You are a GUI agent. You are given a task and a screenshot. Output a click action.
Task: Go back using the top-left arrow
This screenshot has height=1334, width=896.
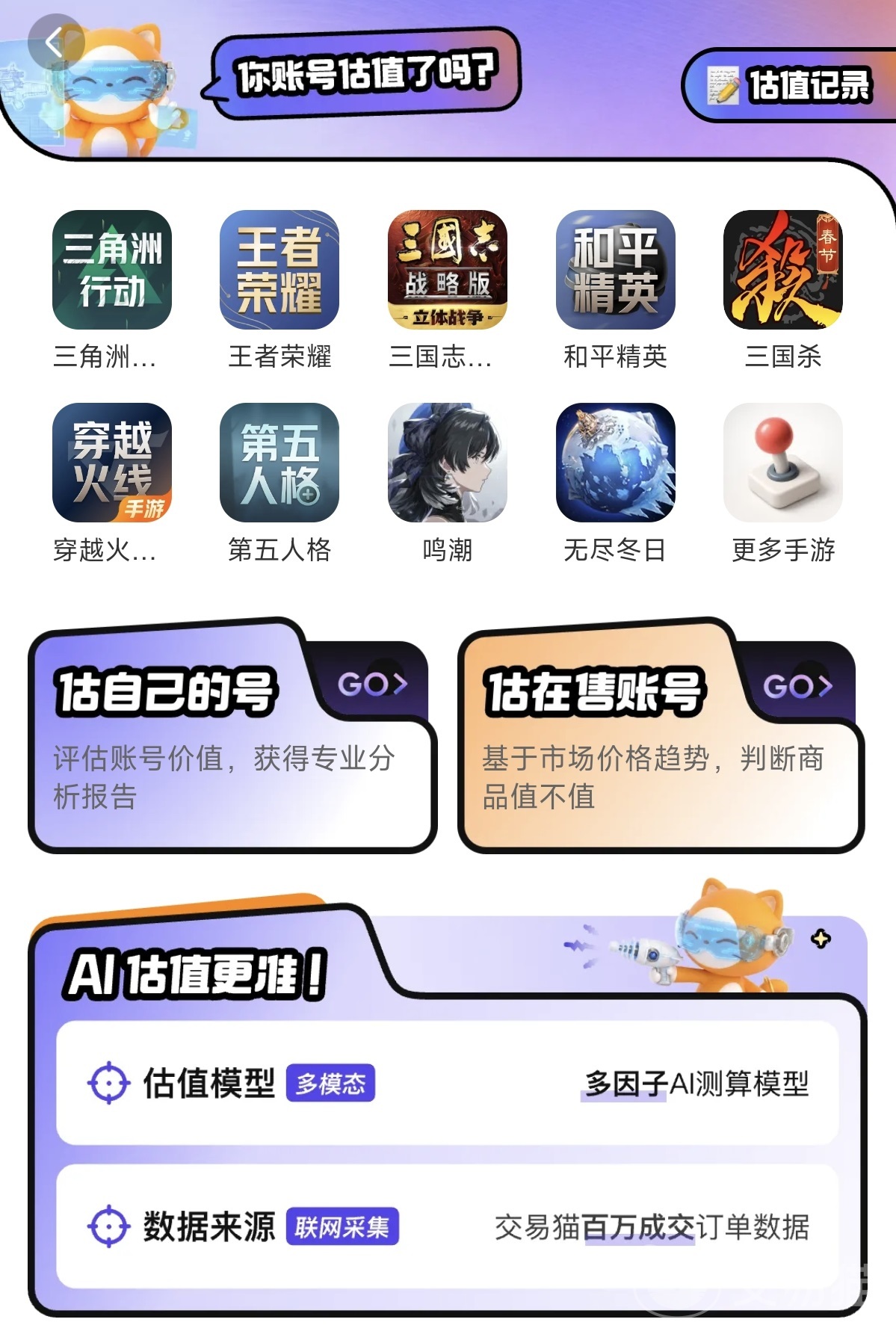tap(56, 42)
